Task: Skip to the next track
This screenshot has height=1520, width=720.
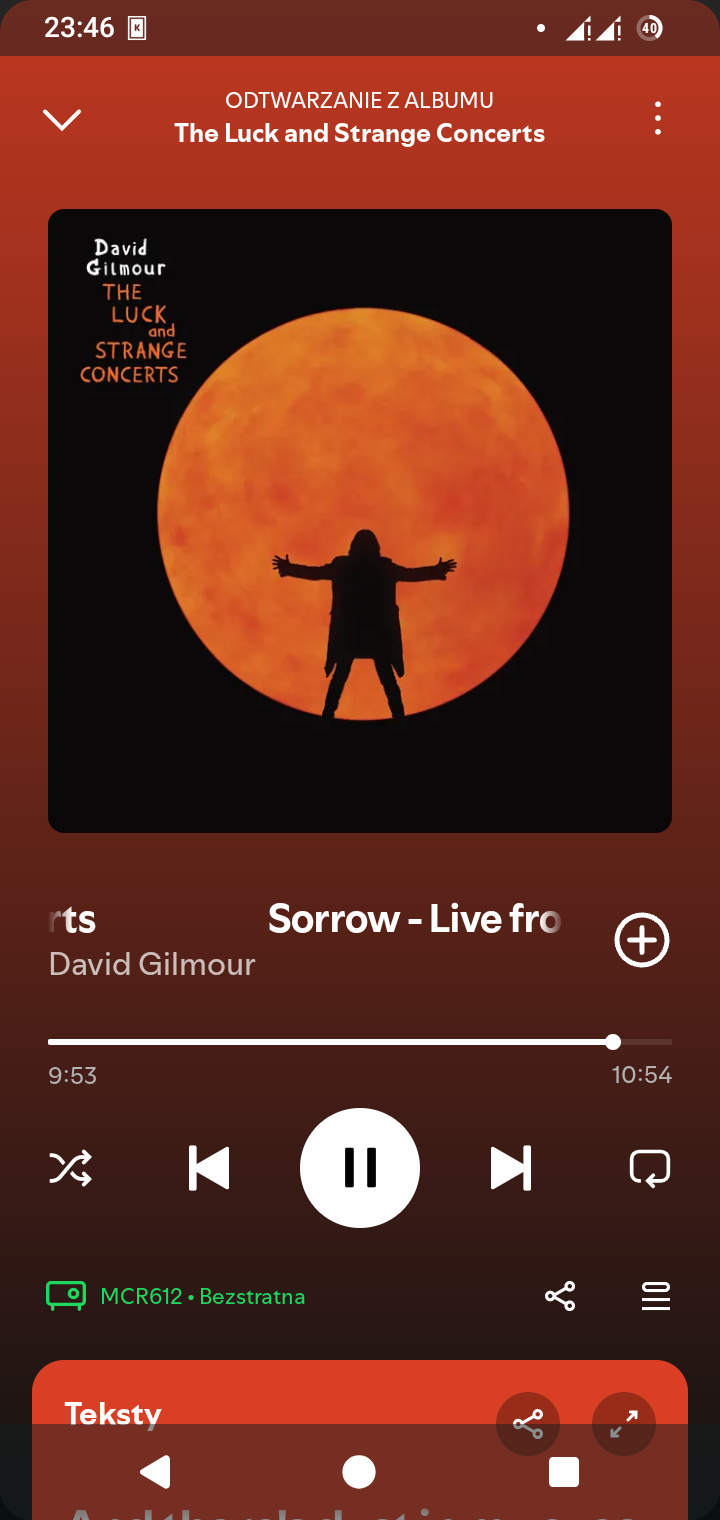Action: (x=510, y=1168)
